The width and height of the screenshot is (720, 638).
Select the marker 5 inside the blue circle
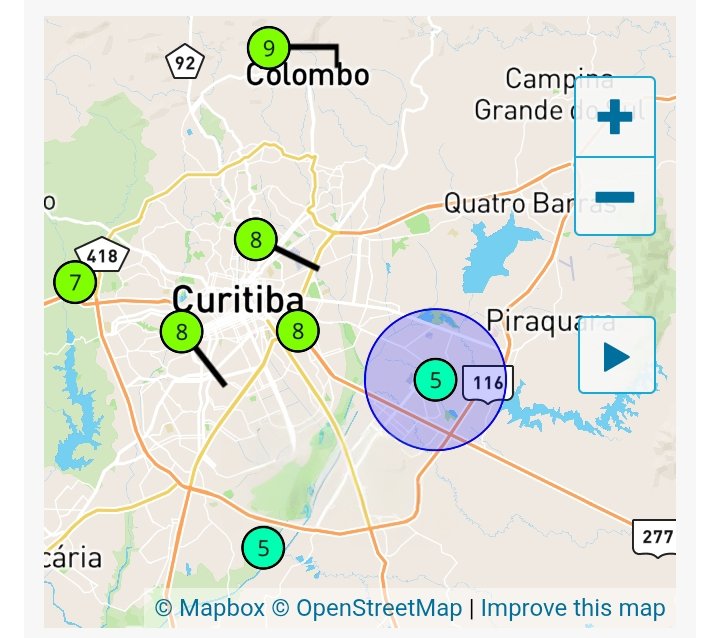[435, 380]
